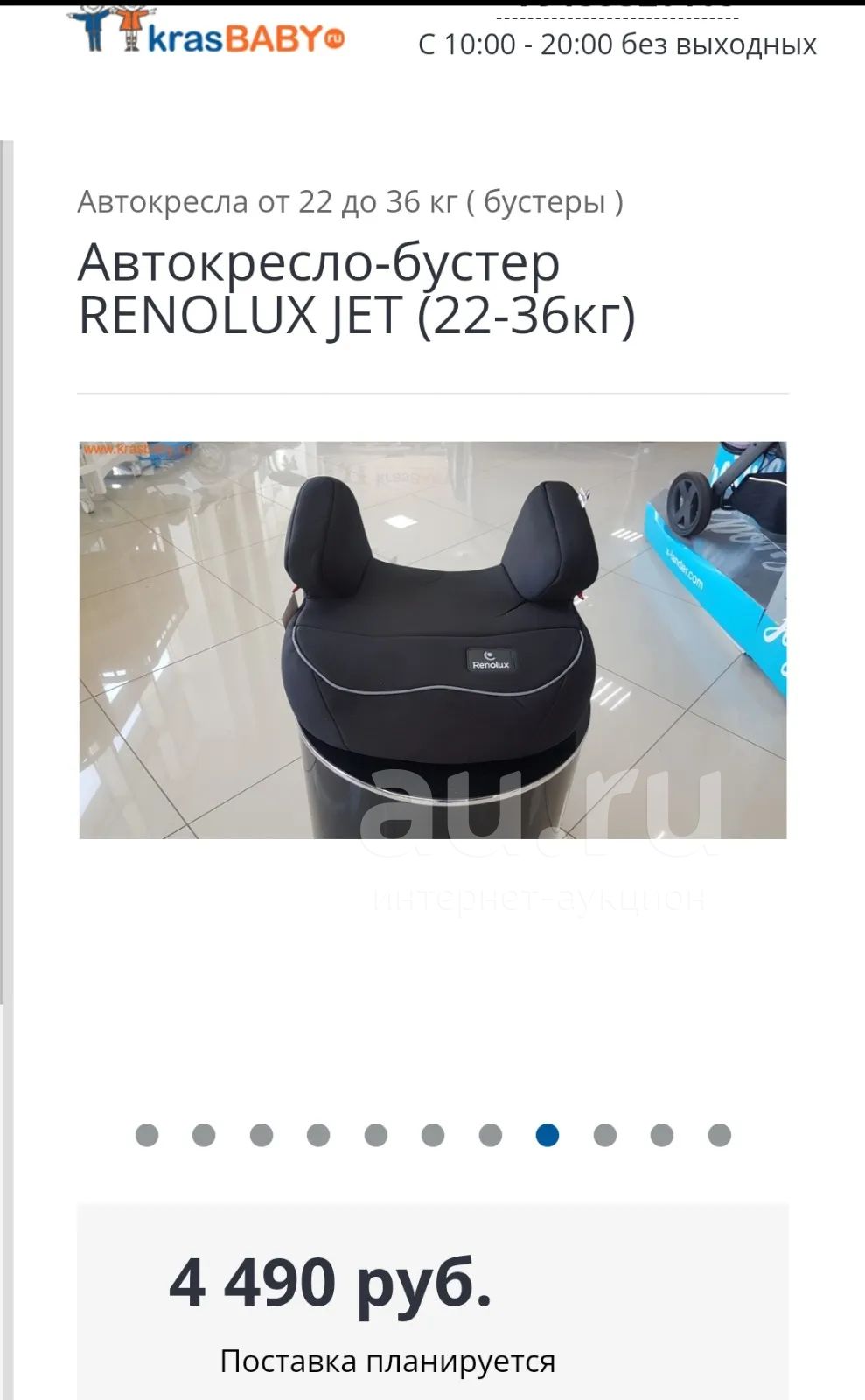
Task: Jump to the first gallery dot
Action: click(x=147, y=1135)
